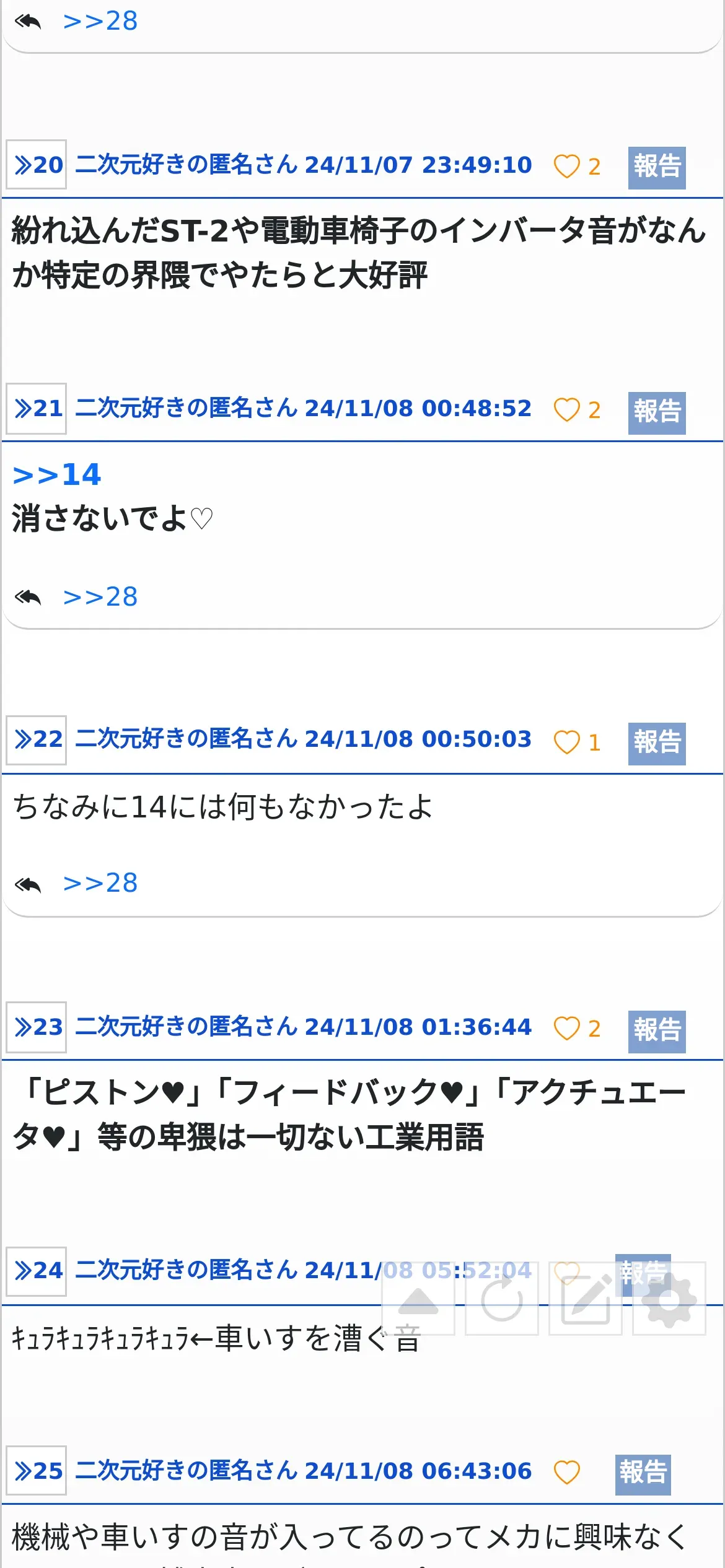Report post 21
The image size is (725, 1568).
tap(656, 412)
